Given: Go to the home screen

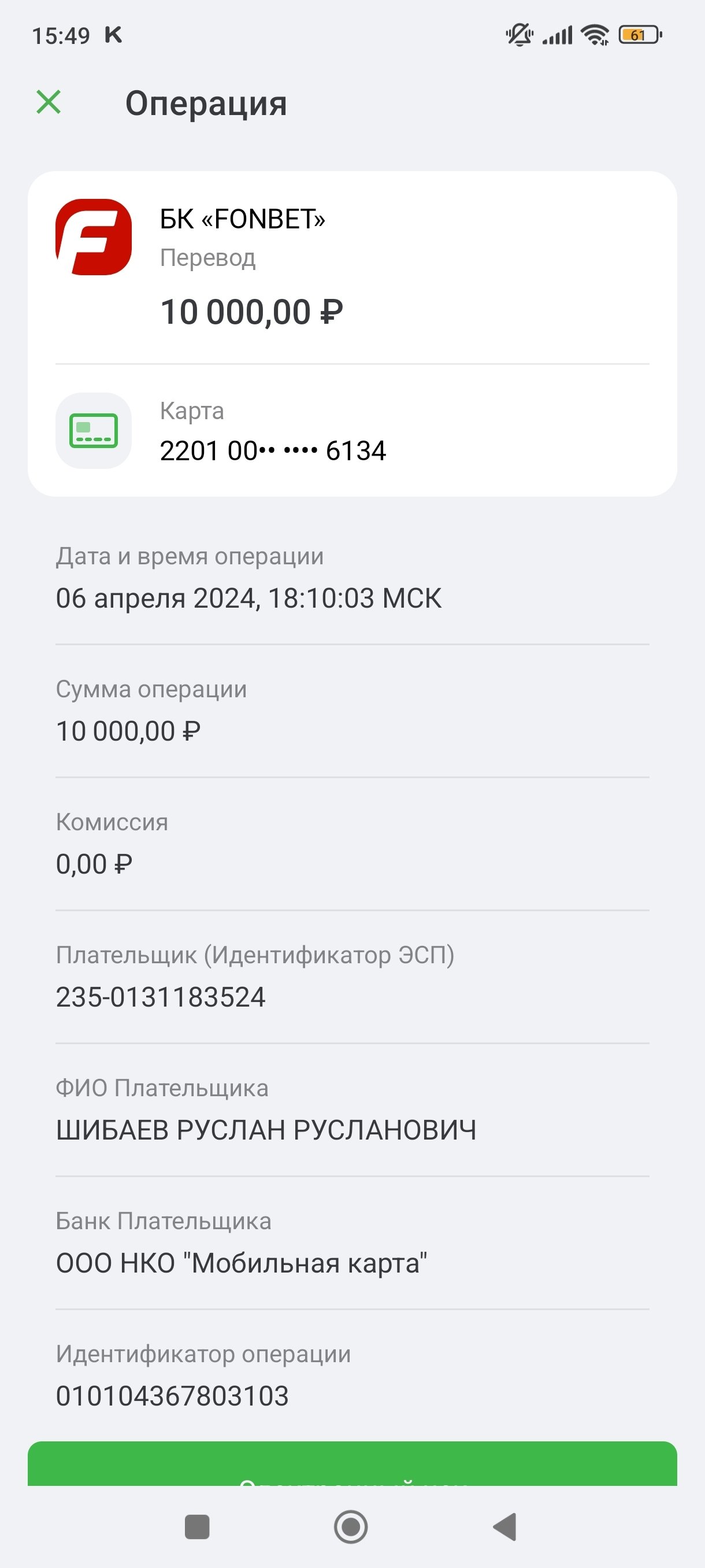Looking at the screenshot, I should coord(351,1527).
